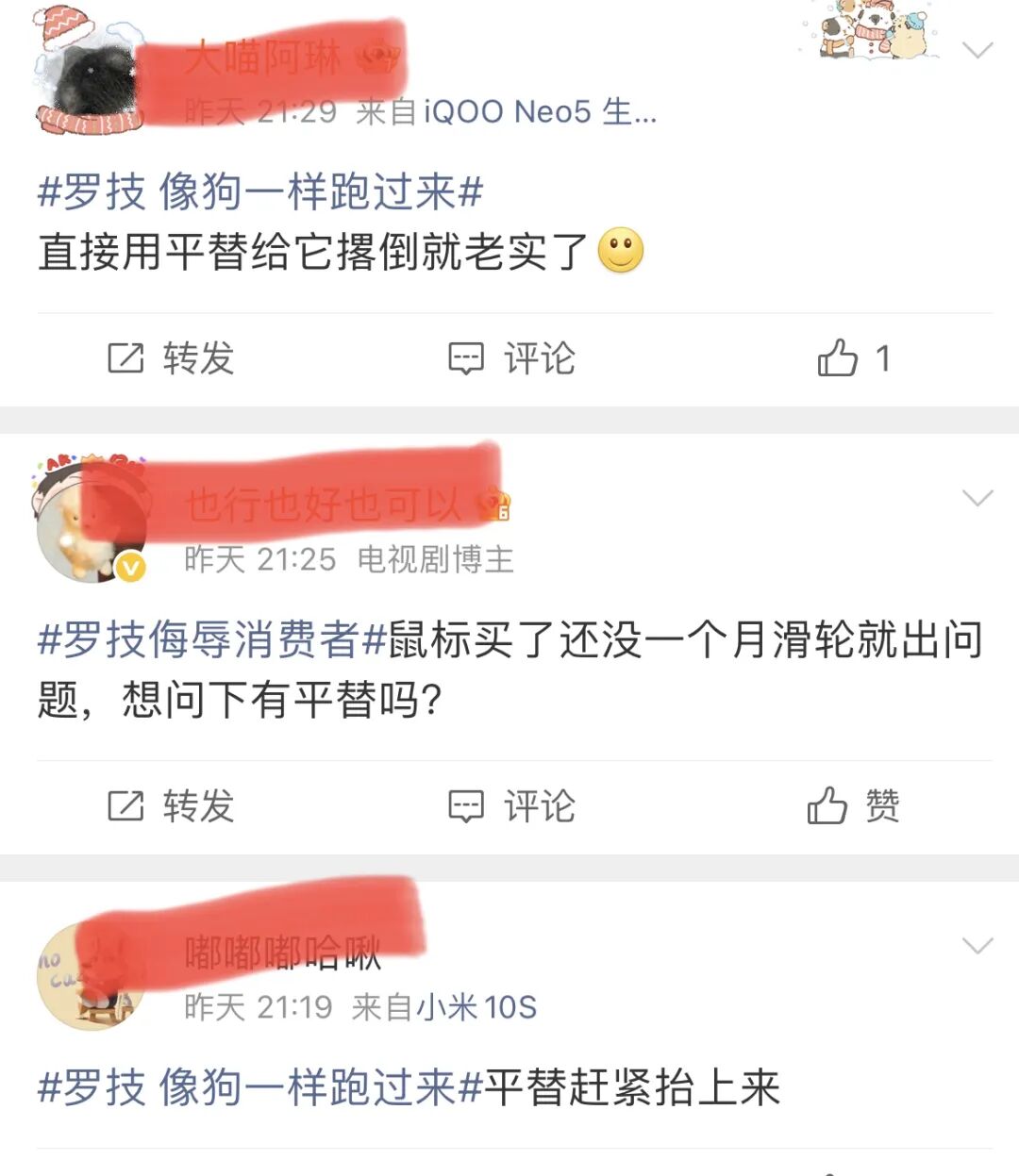
Task: Expand the chevron menu on the 21:19 post
Action: pyautogui.click(x=977, y=946)
